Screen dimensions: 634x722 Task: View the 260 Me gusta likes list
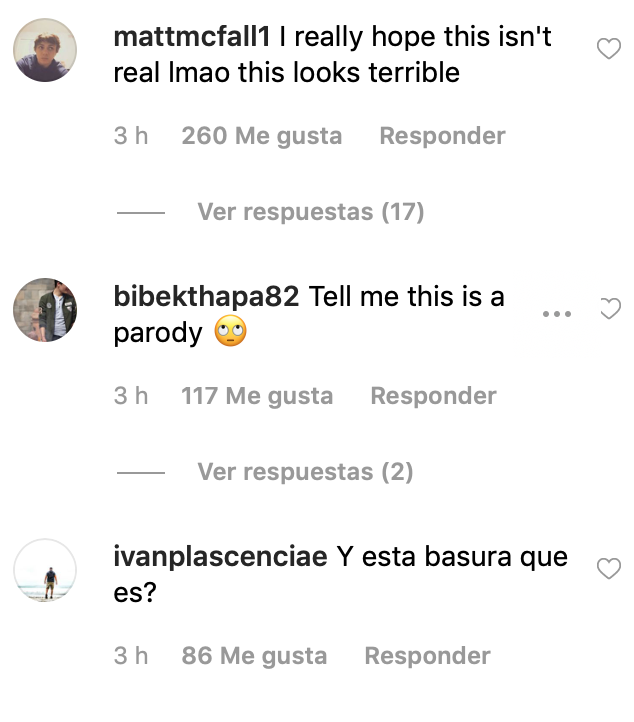[261, 136]
